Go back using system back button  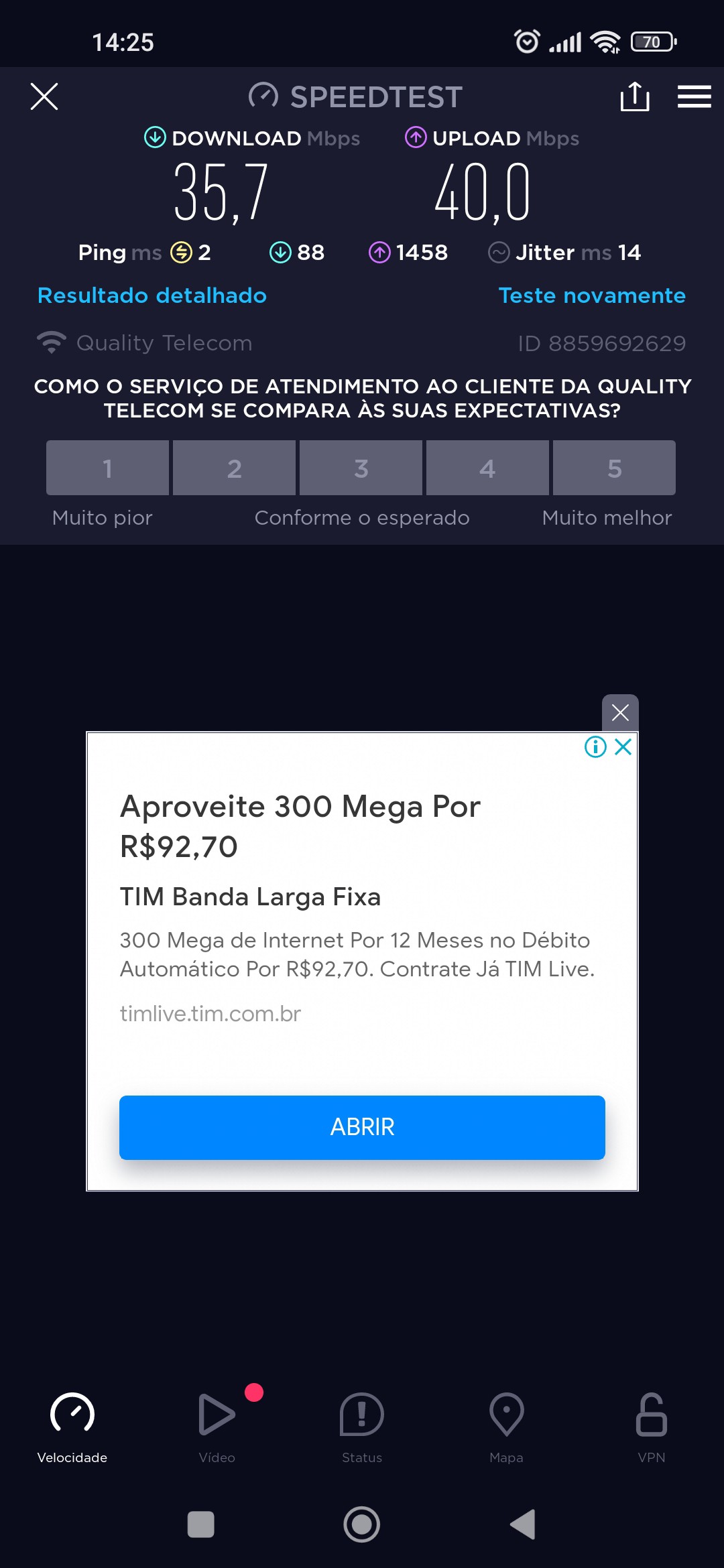[x=523, y=1524]
